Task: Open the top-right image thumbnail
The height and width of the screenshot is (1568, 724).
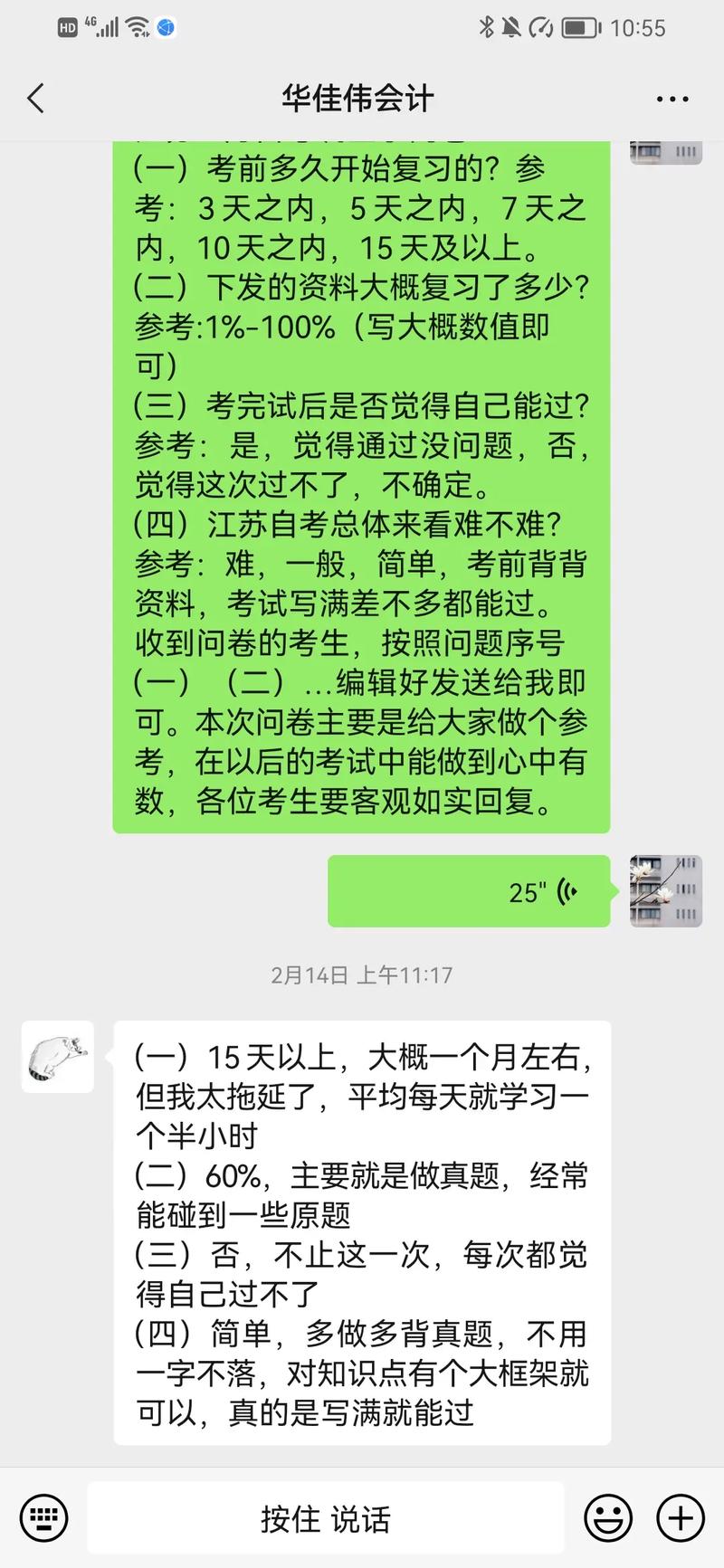Action: pos(665,151)
